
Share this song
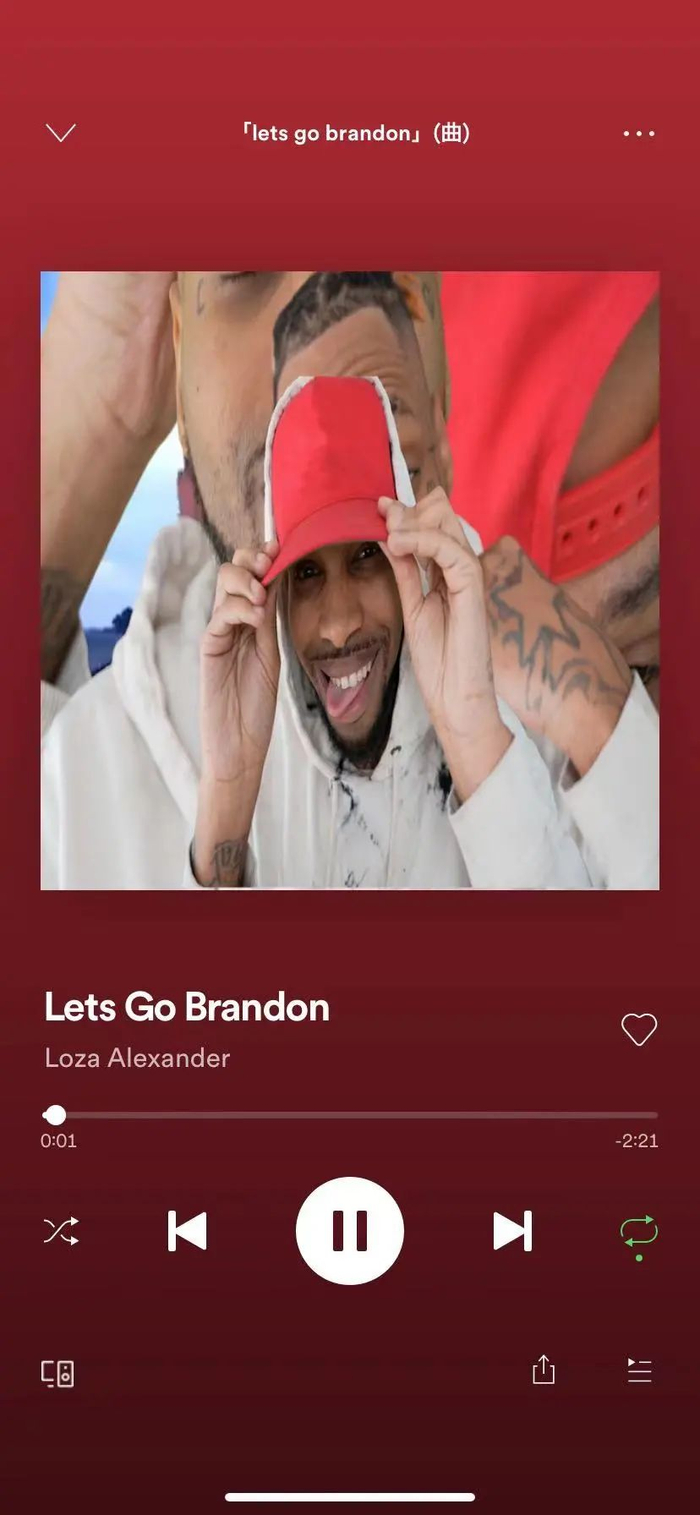543,1370
